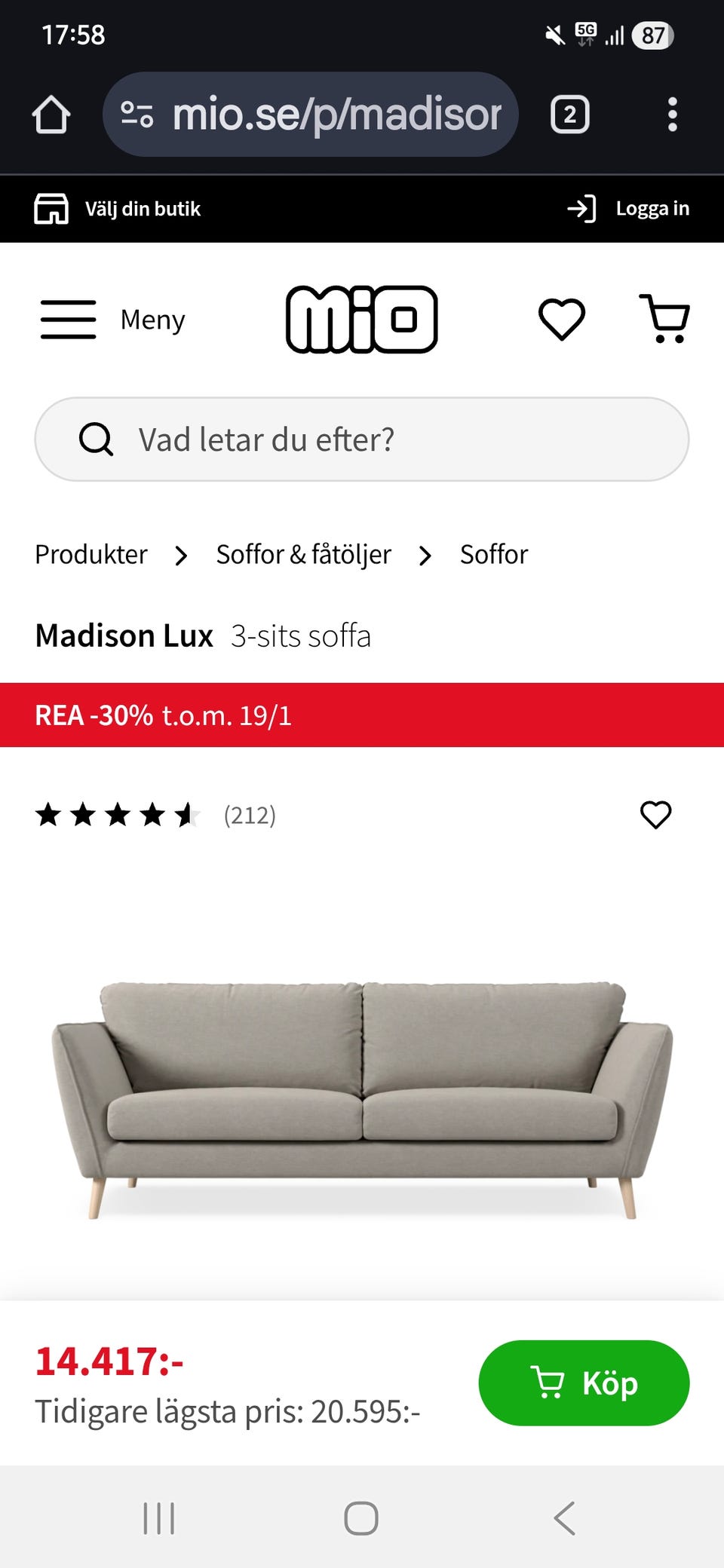This screenshot has width=724, height=1568.
Task: Open the hamburger menu icon
Action: pos(68,319)
